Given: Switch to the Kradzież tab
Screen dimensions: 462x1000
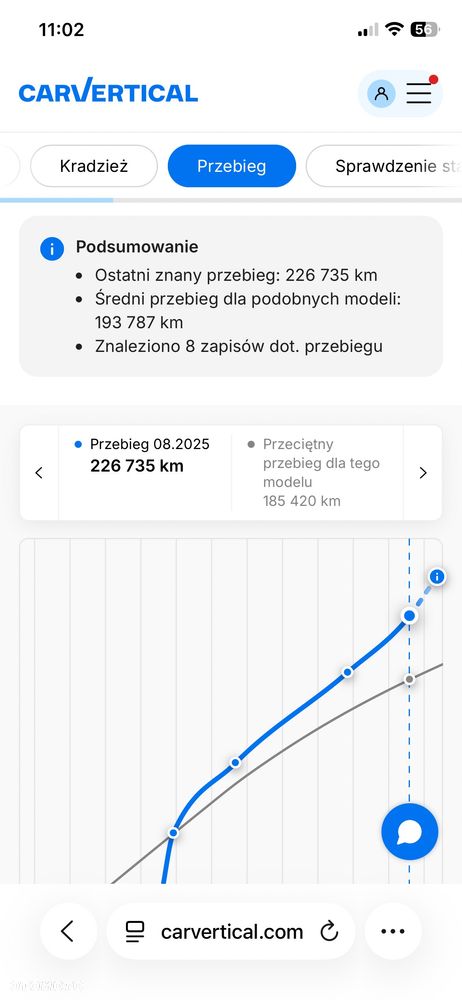Looking at the screenshot, I should pyautogui.click(x=94, y=166).
